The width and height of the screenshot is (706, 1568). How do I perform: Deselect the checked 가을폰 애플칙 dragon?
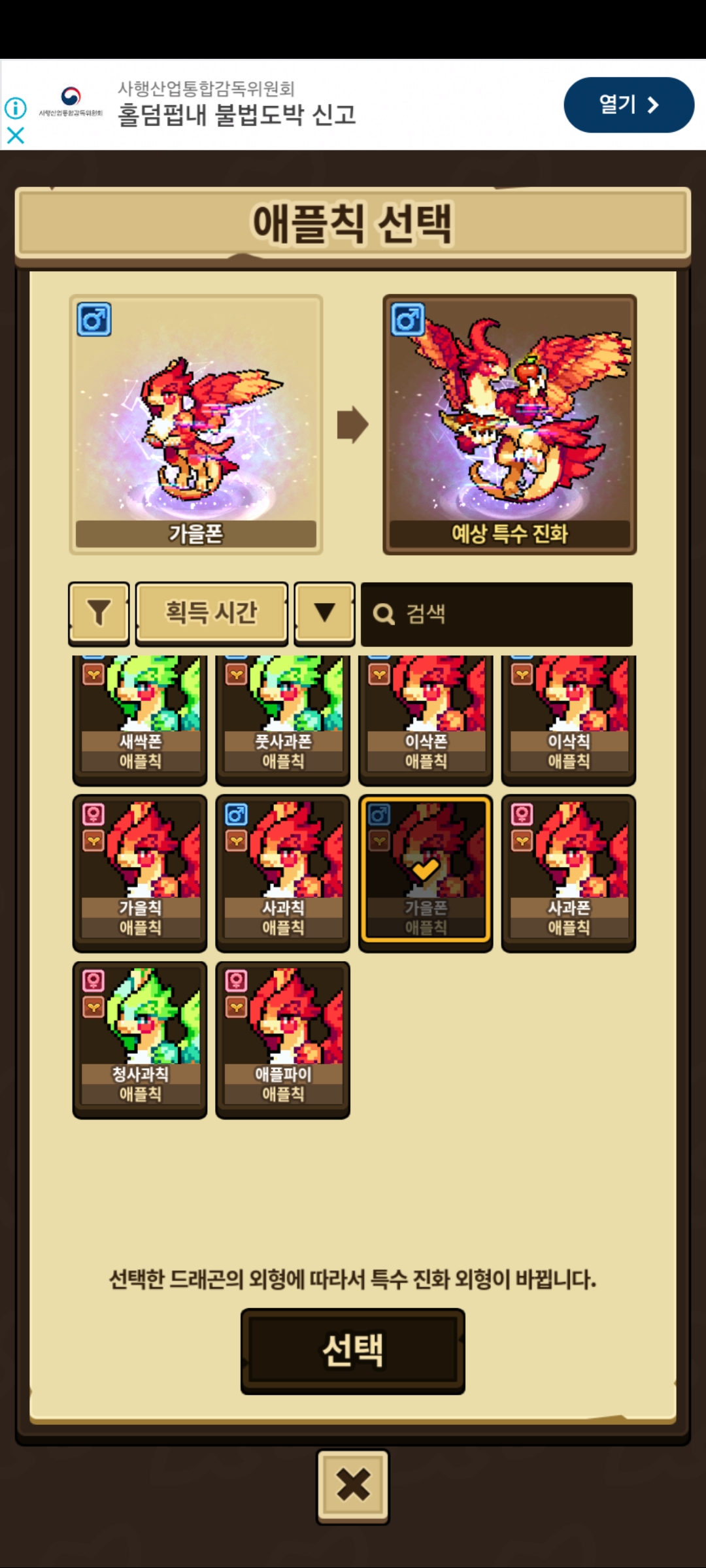[426, 872]
